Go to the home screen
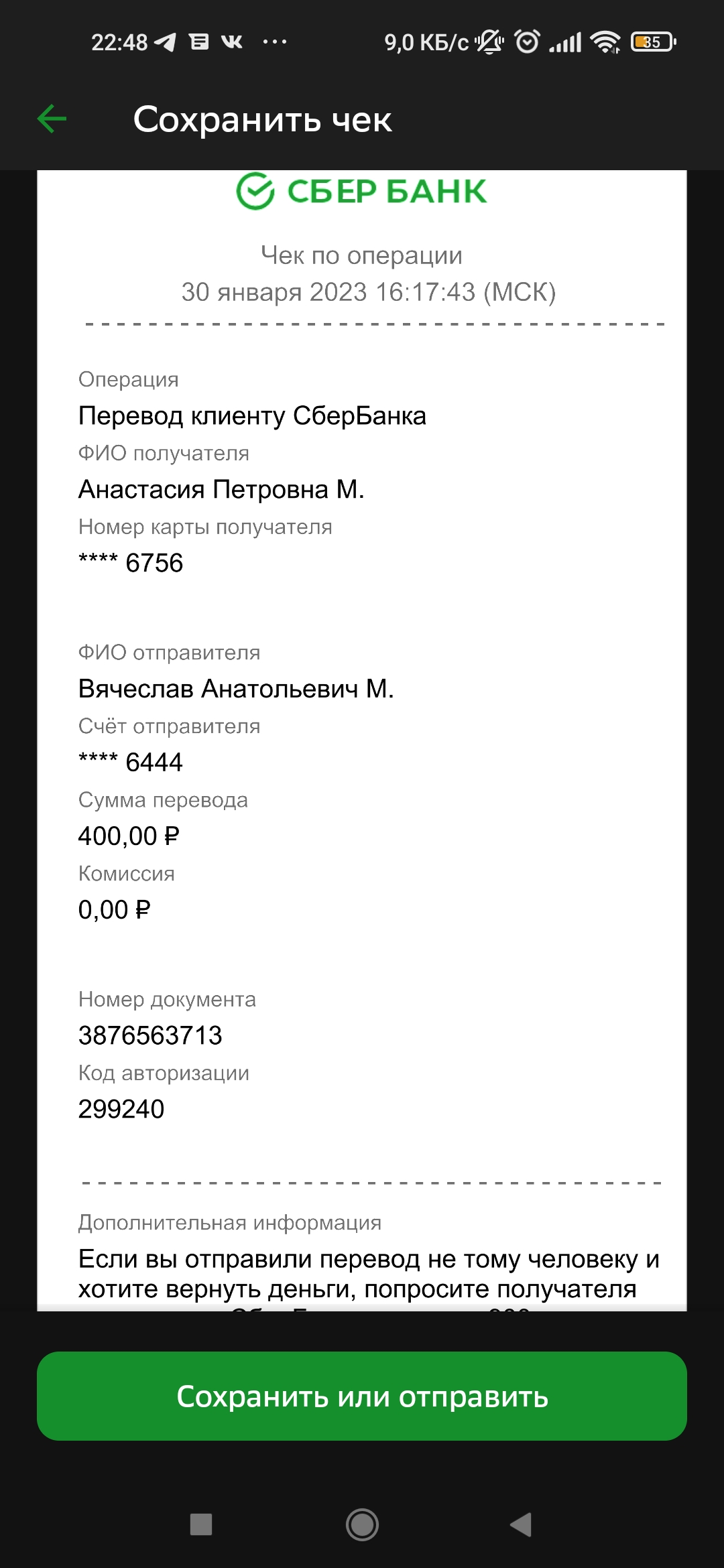The width and height of the screenshot is (724, 1568). pyautogui.click(x=362, y=1524)
